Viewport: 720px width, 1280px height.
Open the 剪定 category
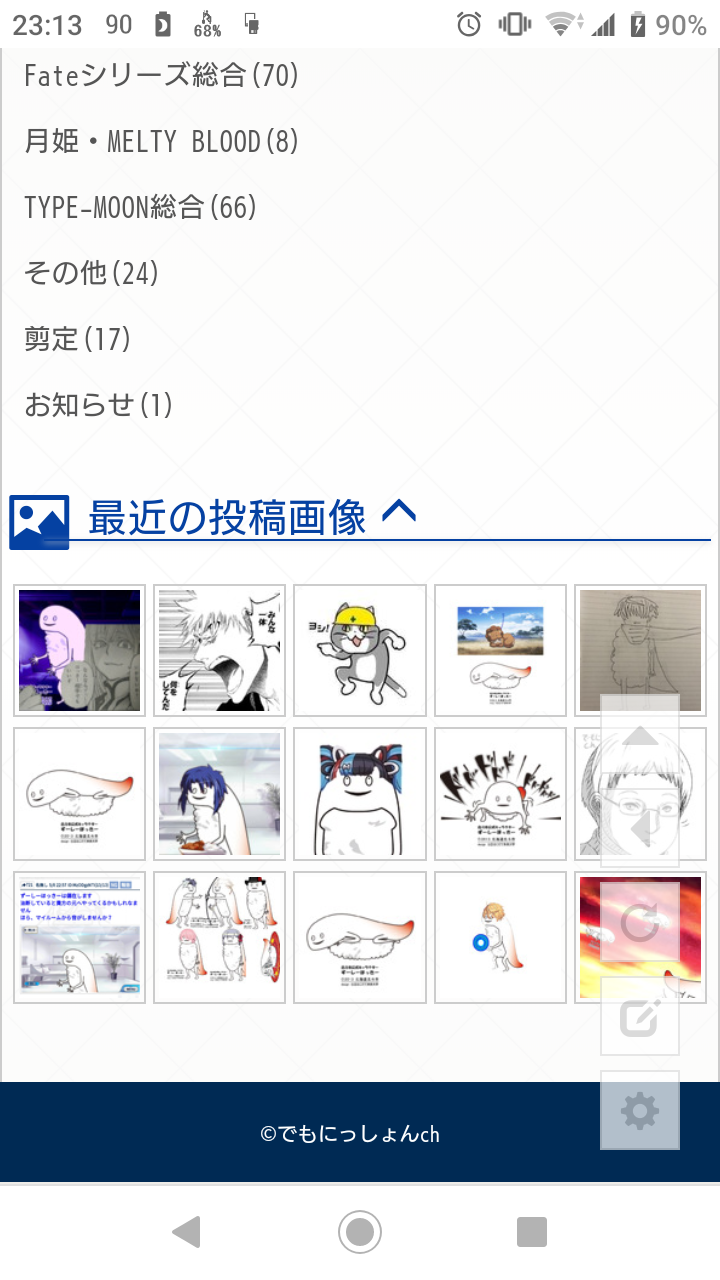click(x=78, y=339)
